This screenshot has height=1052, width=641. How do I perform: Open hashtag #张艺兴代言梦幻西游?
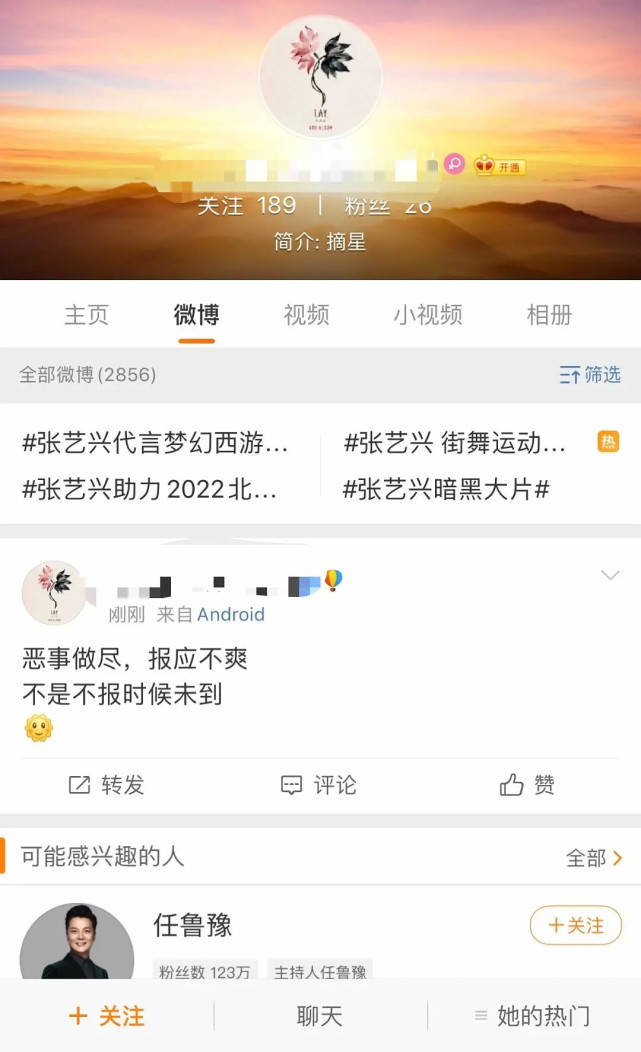[x=155, y=442]
